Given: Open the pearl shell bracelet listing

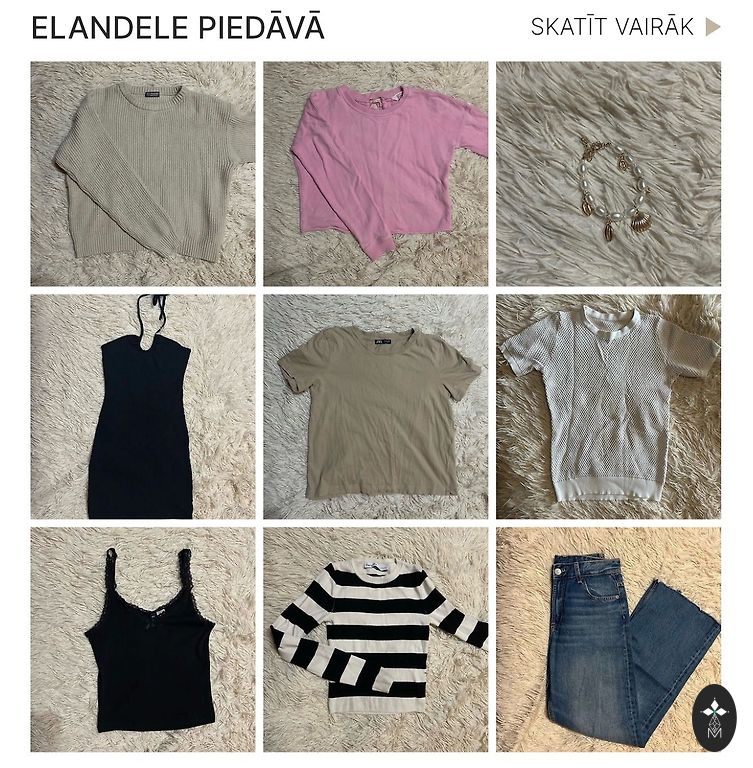Looking at the screenshot, I should click(608, 174).
